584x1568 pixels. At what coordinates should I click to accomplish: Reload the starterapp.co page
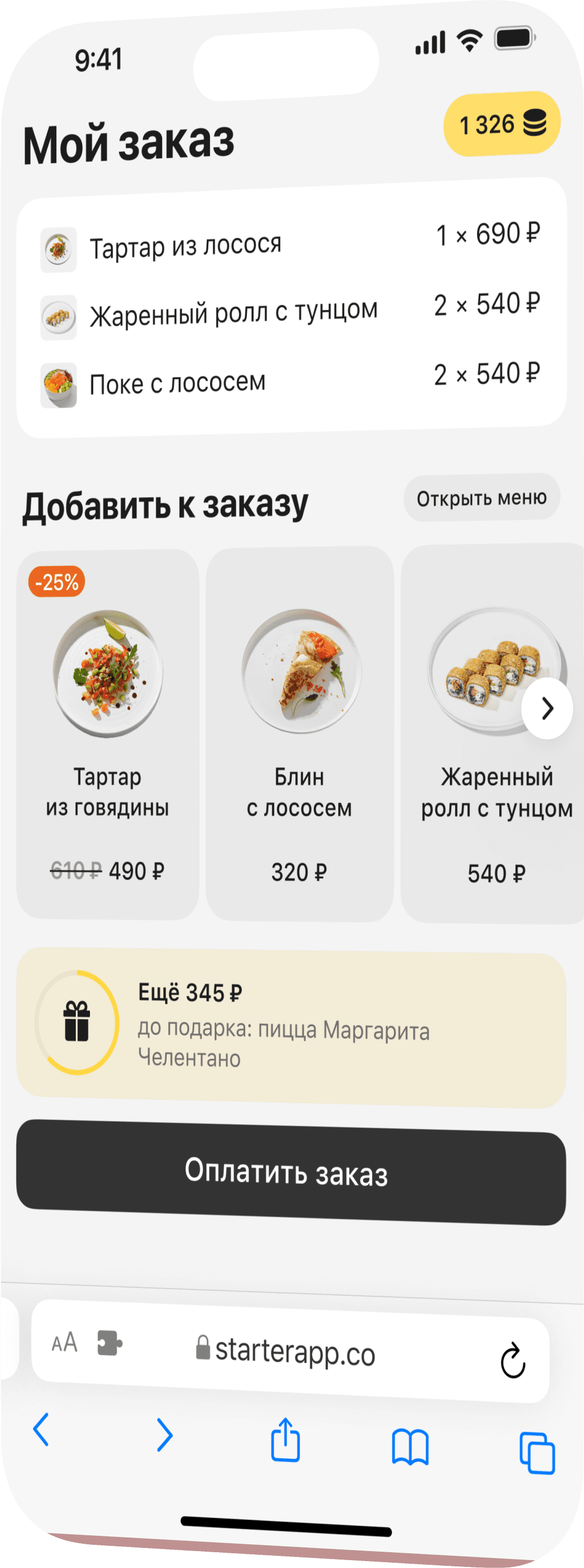(x=512, y=1360)
